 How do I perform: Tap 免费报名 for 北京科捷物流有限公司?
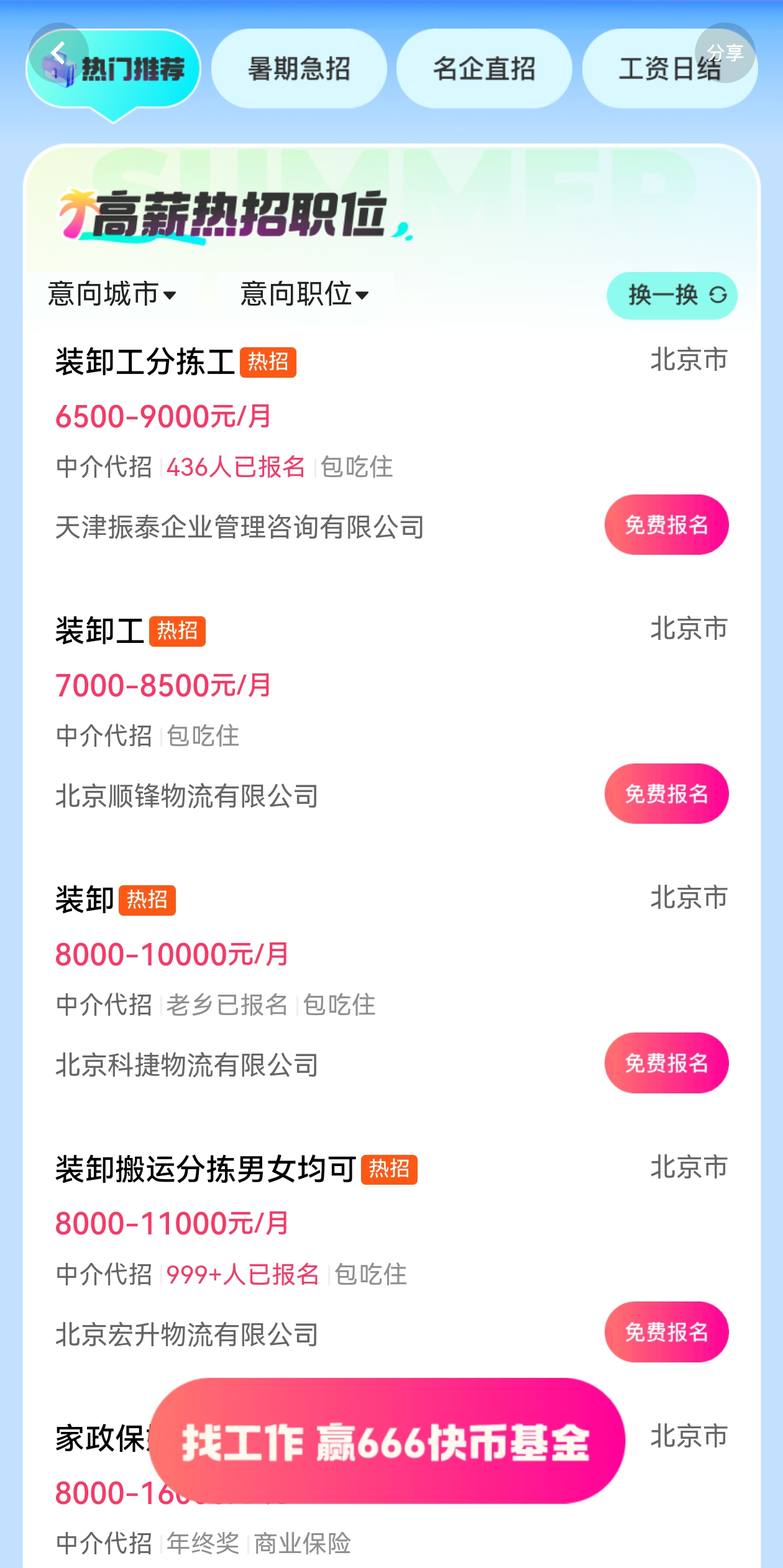[666, 1063]
